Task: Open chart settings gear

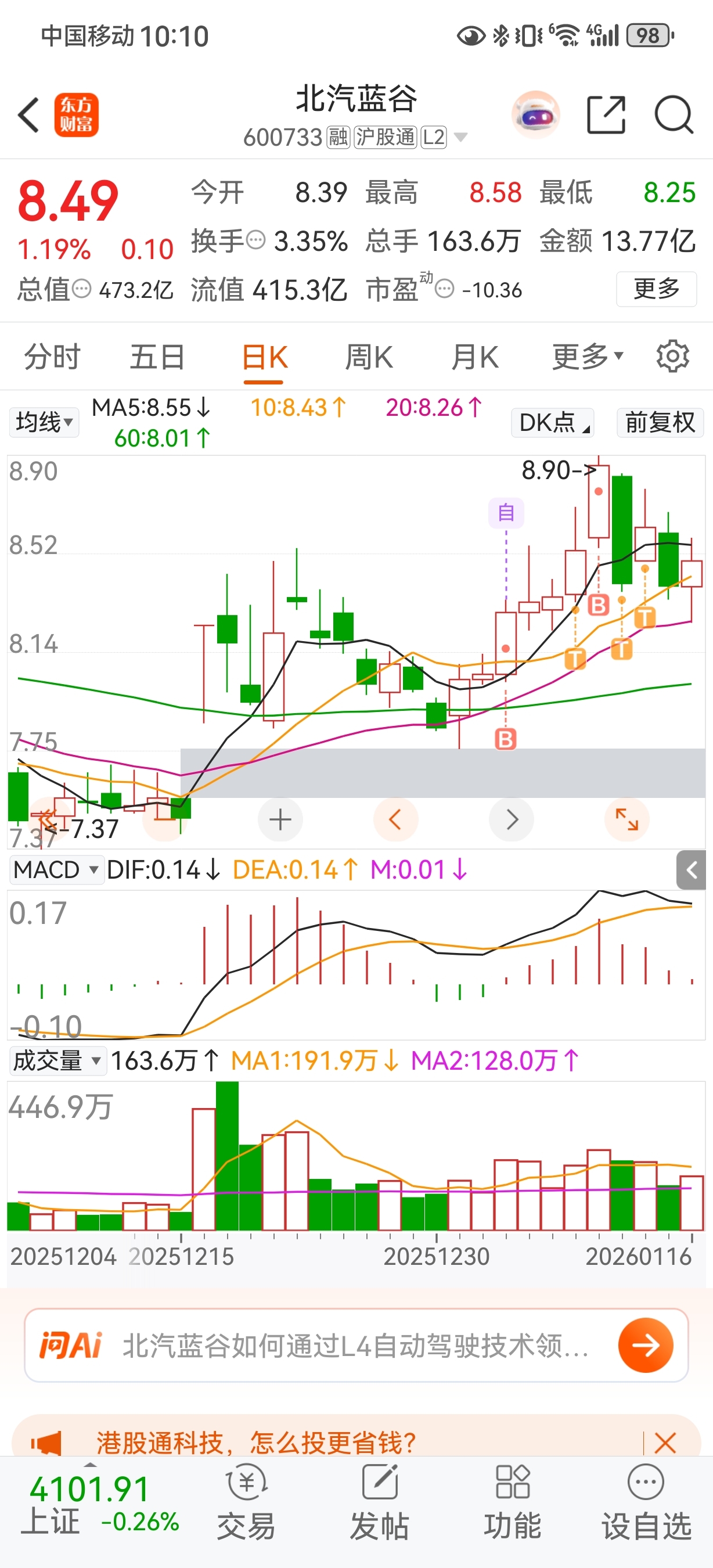Action: point(673,357)
